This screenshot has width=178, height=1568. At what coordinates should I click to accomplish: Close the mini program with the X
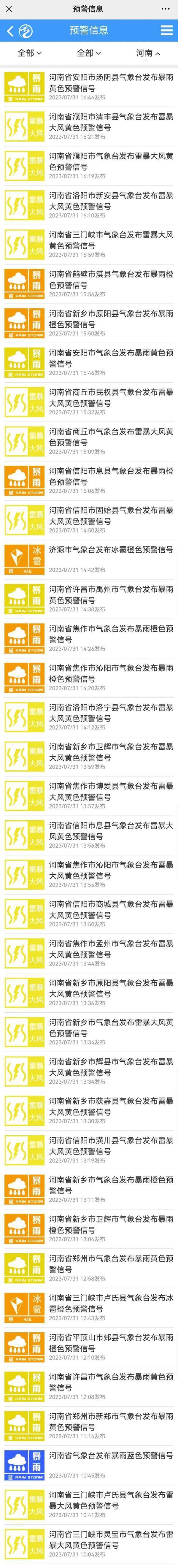pos(9,9)
